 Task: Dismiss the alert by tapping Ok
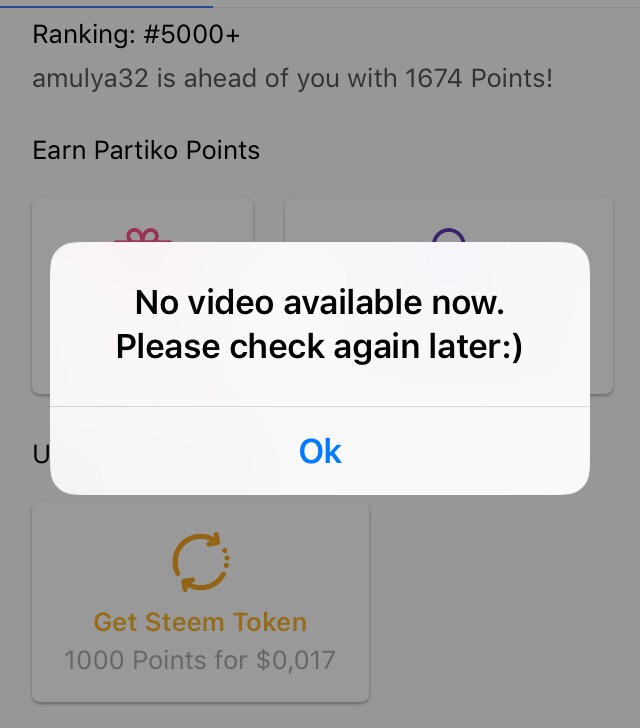(x=320, y=451)
